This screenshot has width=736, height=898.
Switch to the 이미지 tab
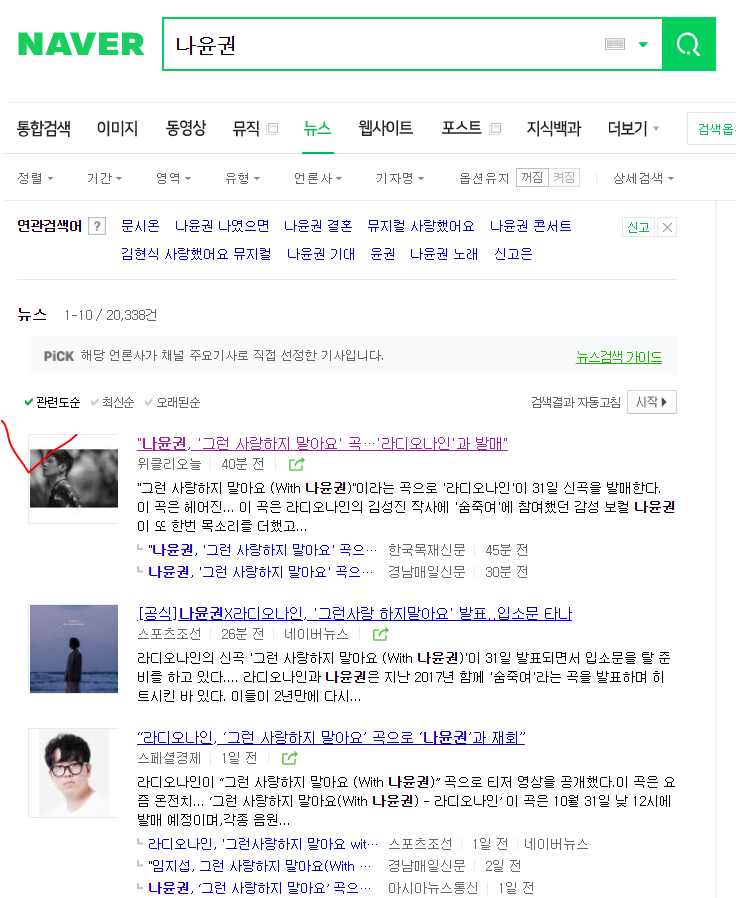pos(117,128)
